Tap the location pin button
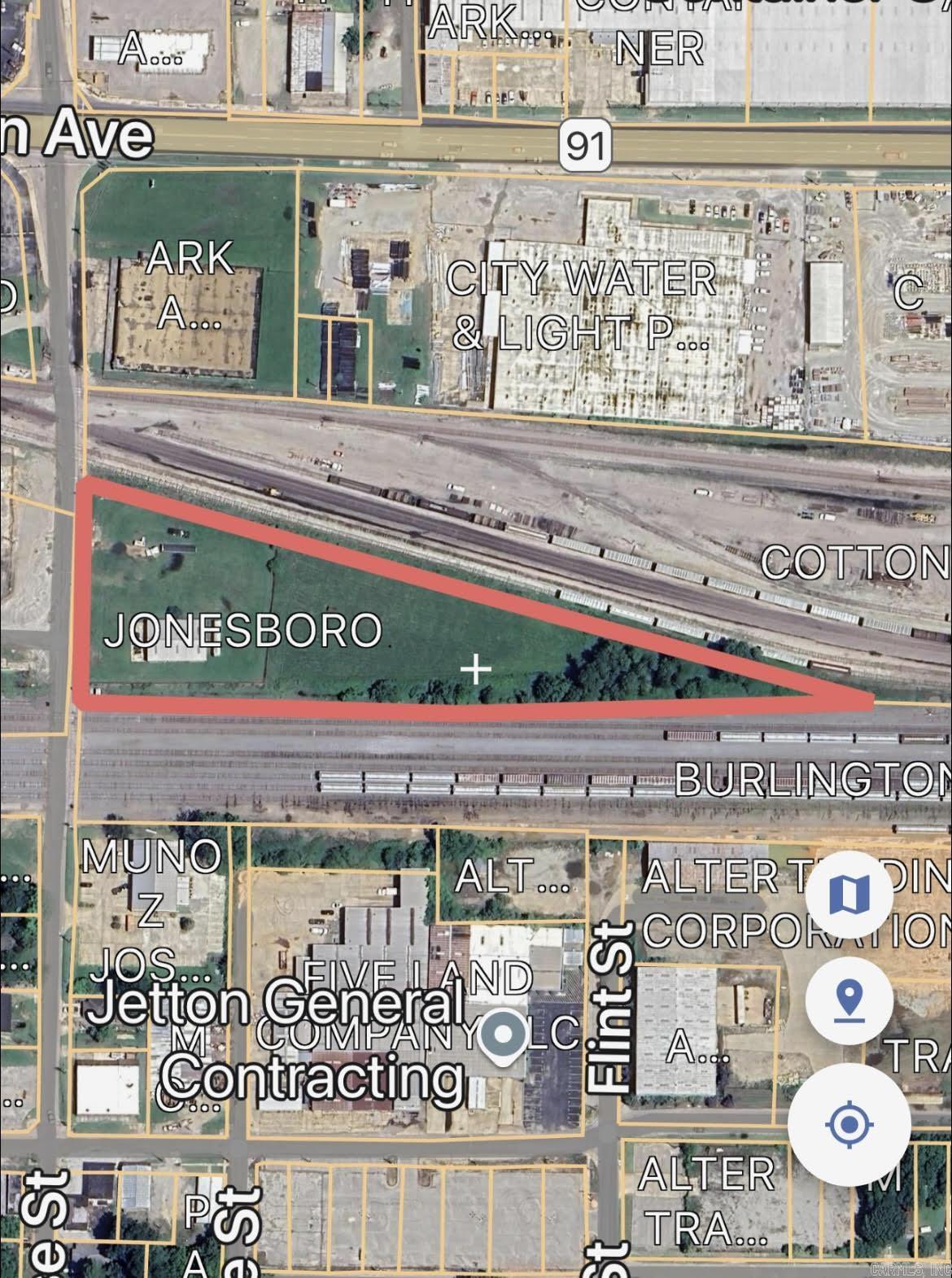952x1278 pixels. [x=849, y=1001]
